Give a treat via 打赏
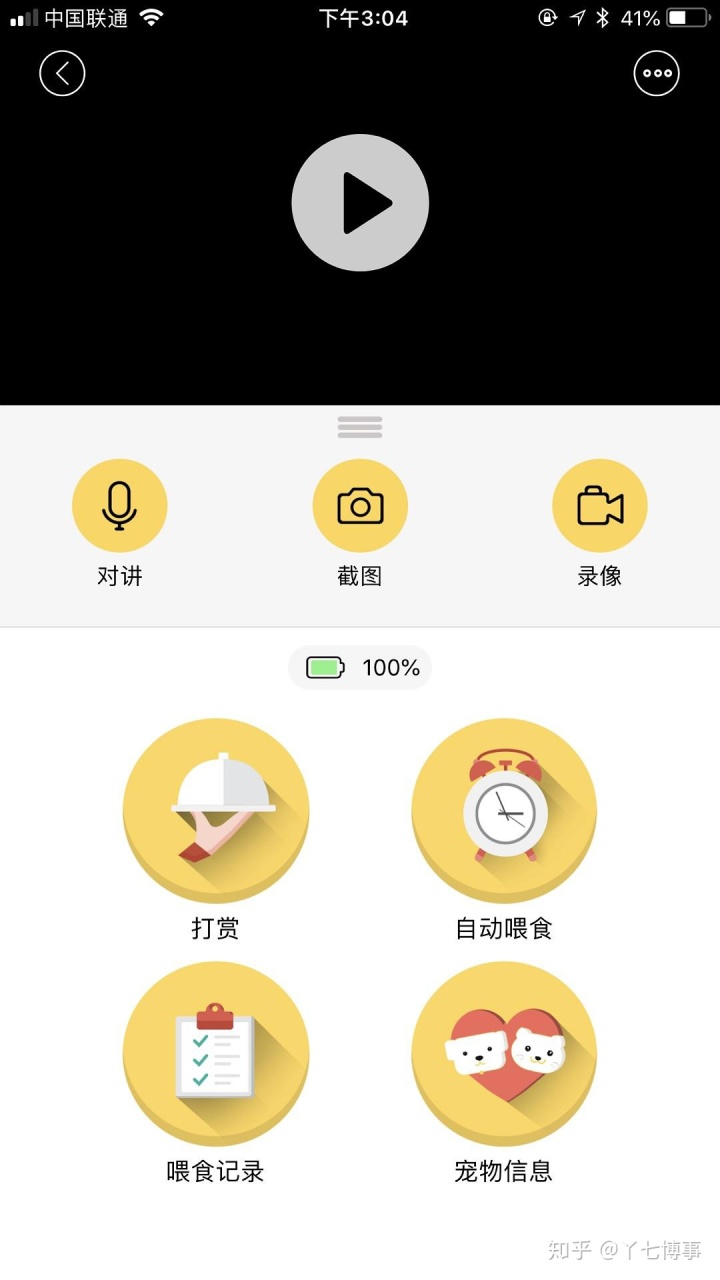The width and height of the screenshot is (720, 1280). (216, 811)
